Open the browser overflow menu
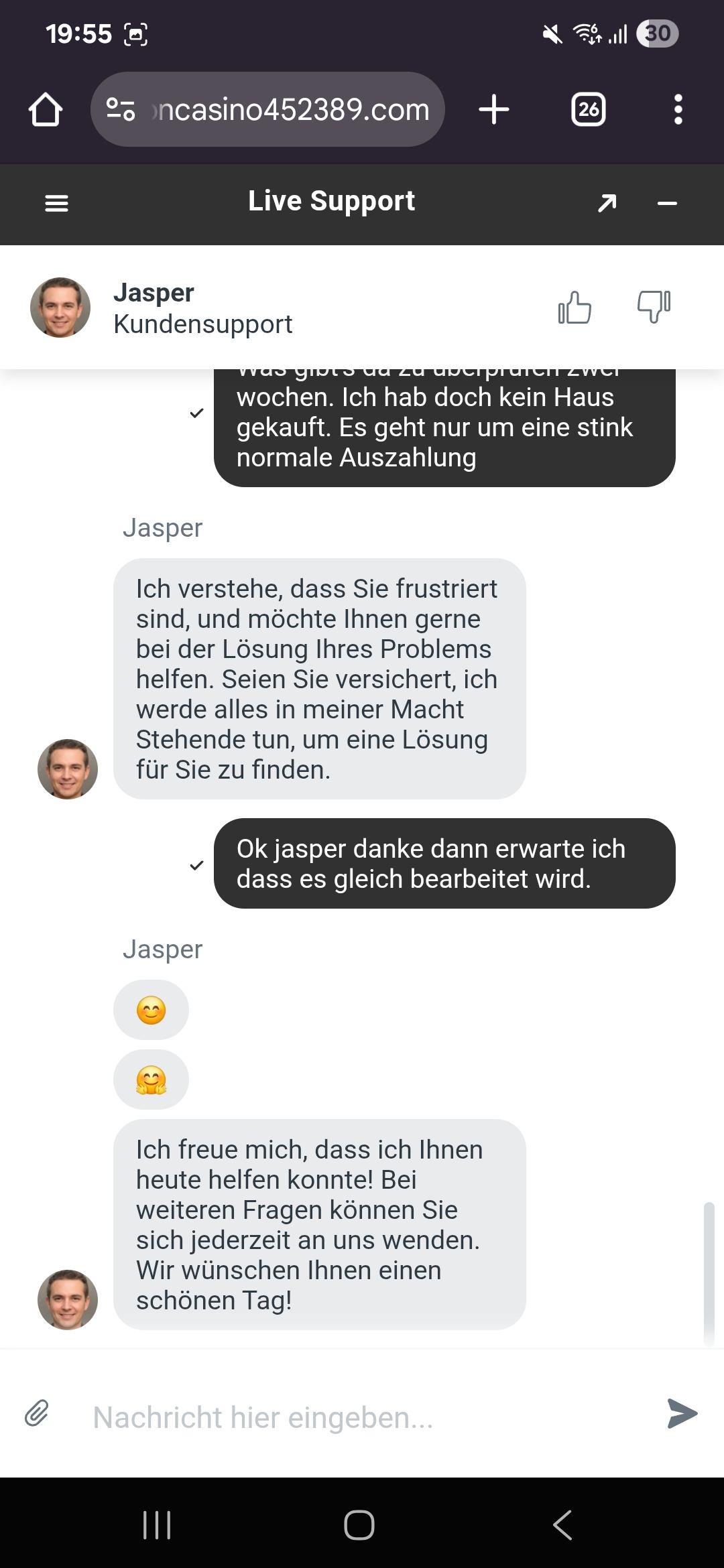 (x=678, y=109)
